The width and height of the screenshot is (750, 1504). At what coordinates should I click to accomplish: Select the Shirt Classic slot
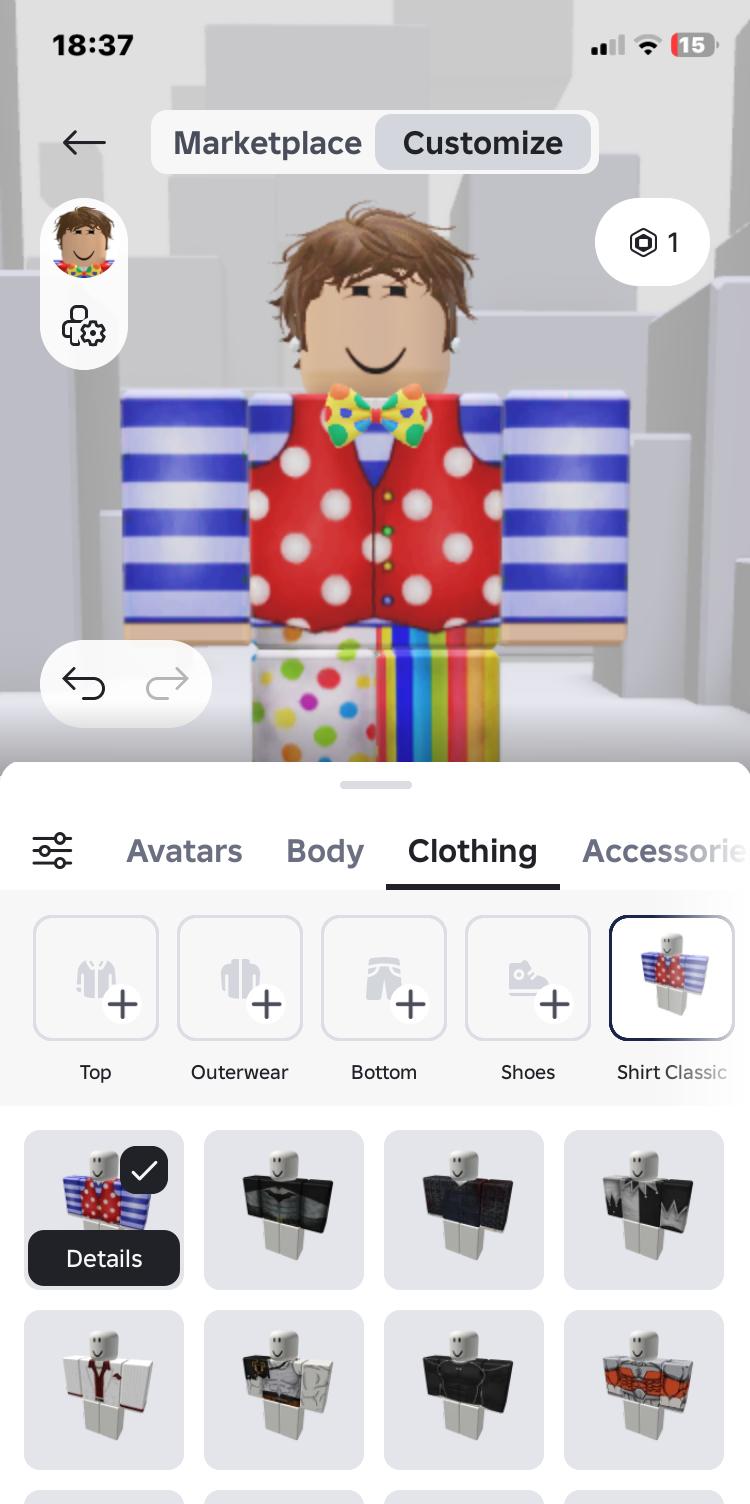(x=672, y=978)
